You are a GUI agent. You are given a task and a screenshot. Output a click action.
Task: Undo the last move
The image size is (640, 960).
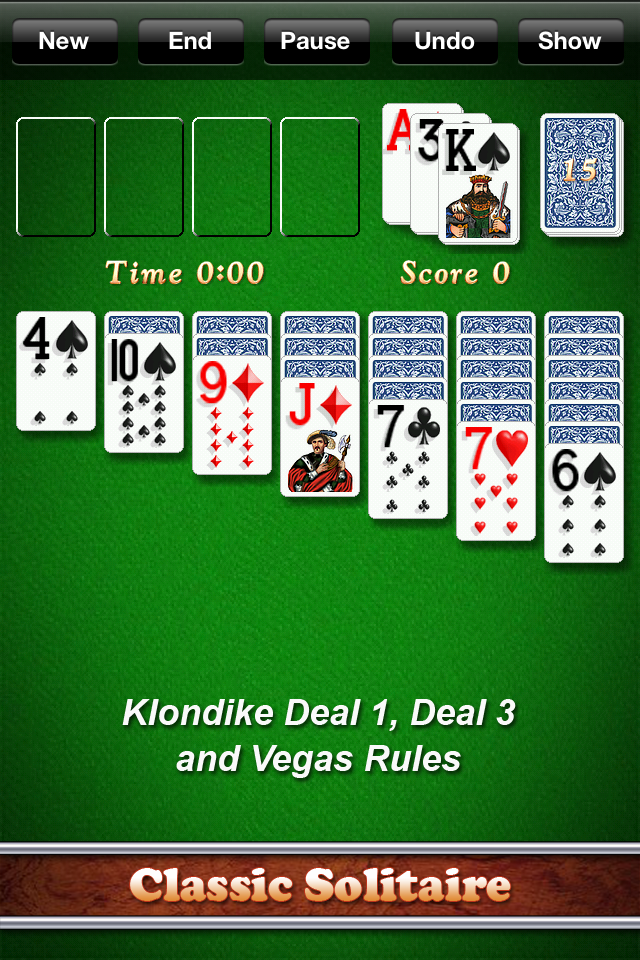[444, 42]
